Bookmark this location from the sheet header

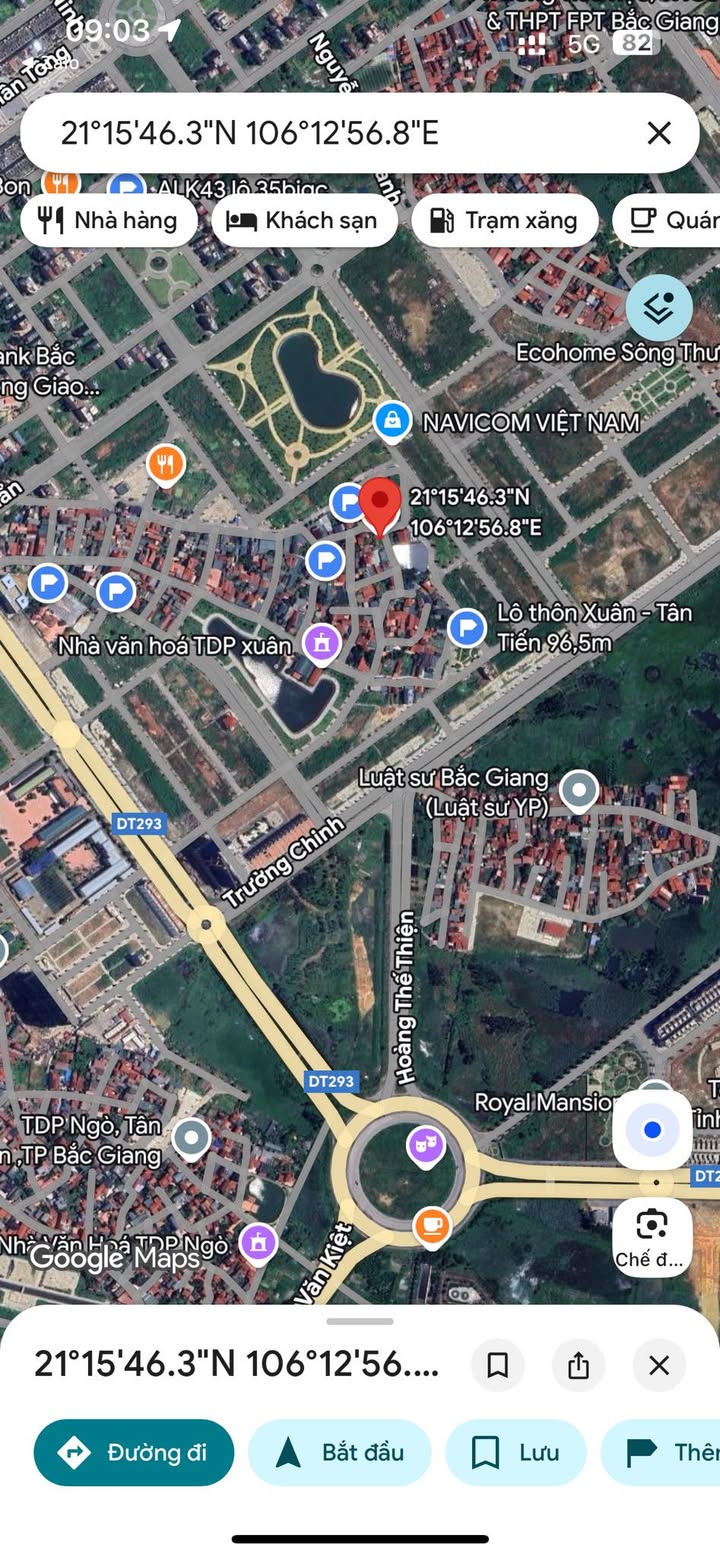498,1365
